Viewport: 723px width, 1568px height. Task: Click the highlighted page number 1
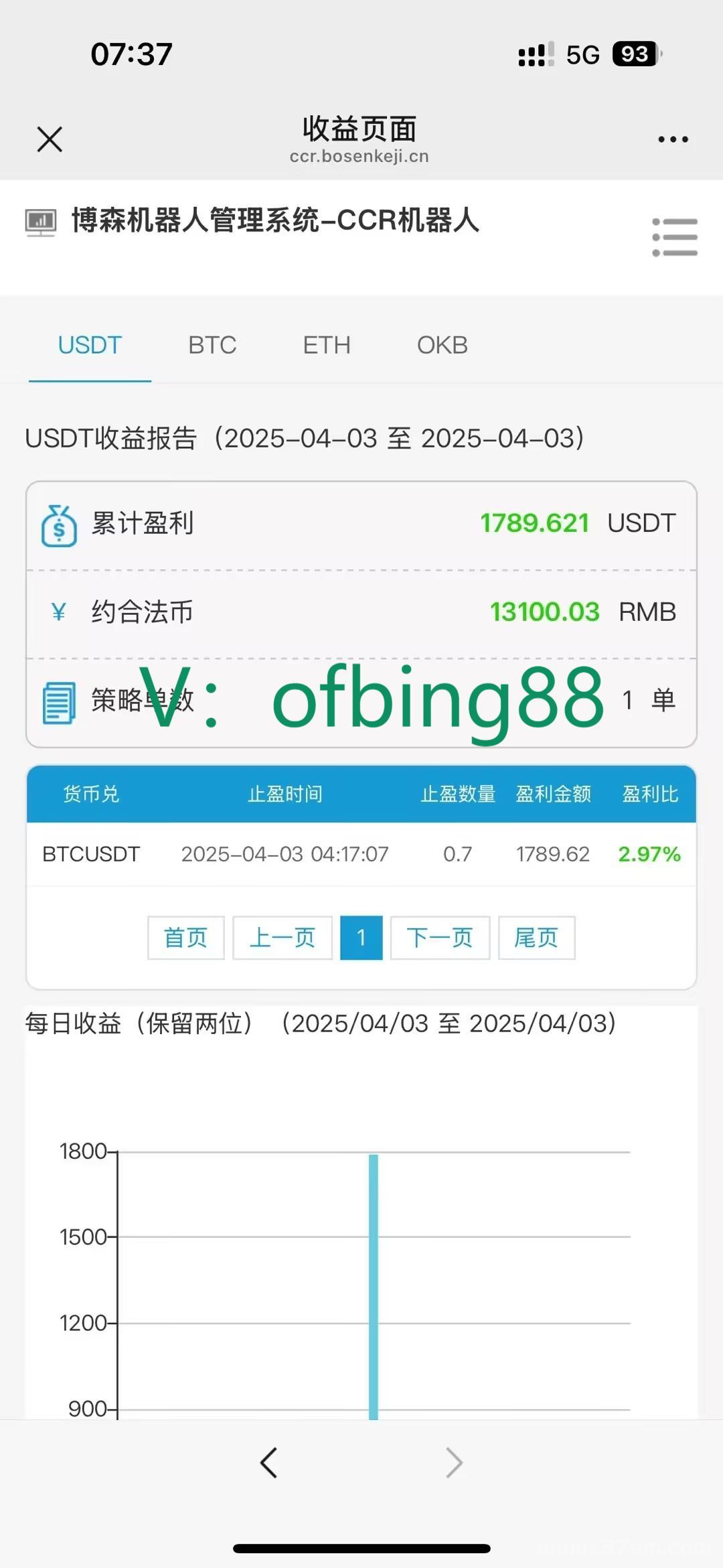coord(361,938)
